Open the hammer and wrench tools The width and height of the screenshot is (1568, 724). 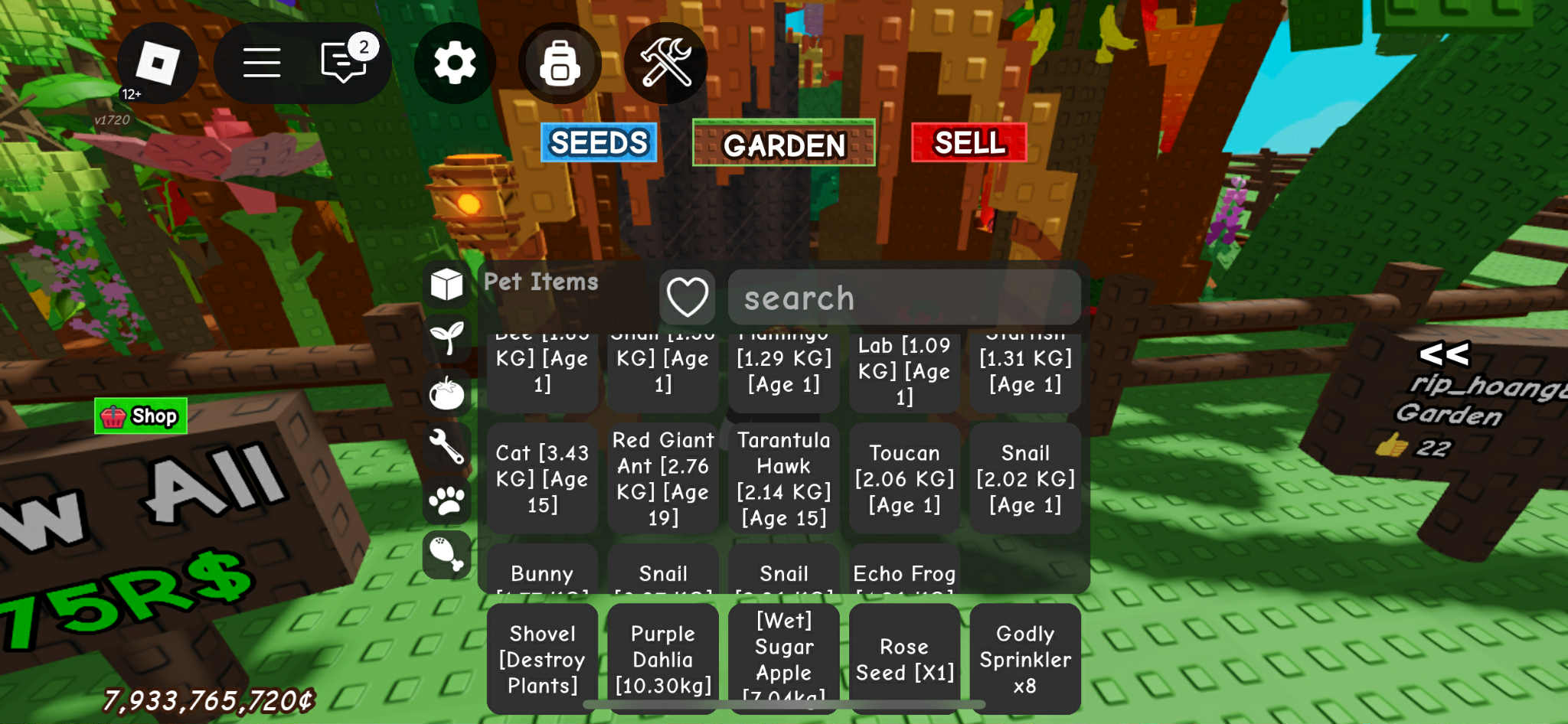(x=665, y=63)
